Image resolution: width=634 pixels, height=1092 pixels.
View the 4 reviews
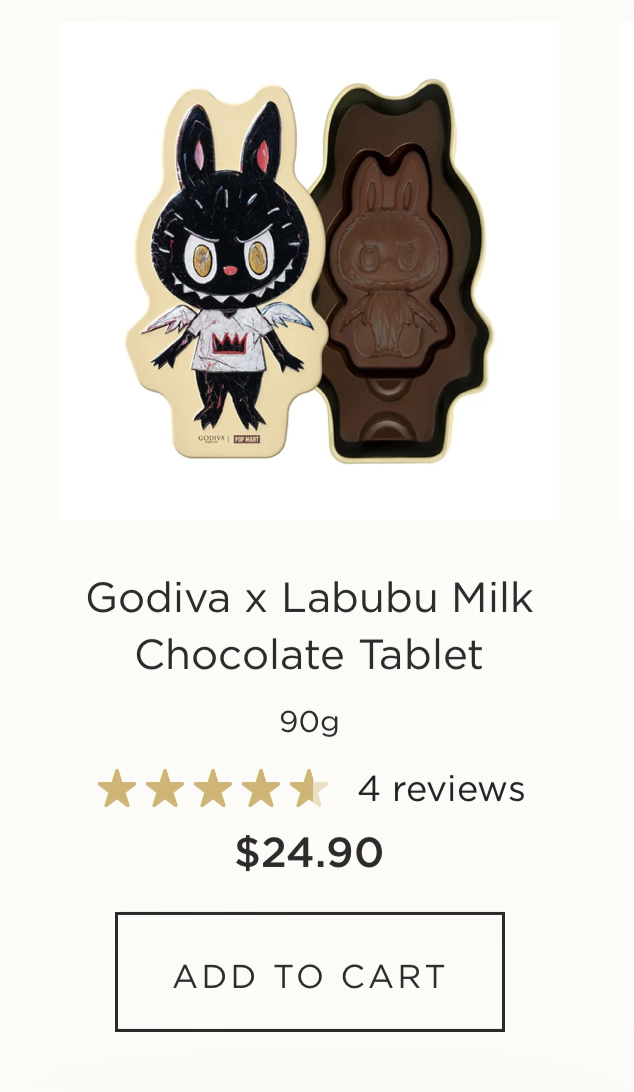pyautogui.click(x=441, y=789)
